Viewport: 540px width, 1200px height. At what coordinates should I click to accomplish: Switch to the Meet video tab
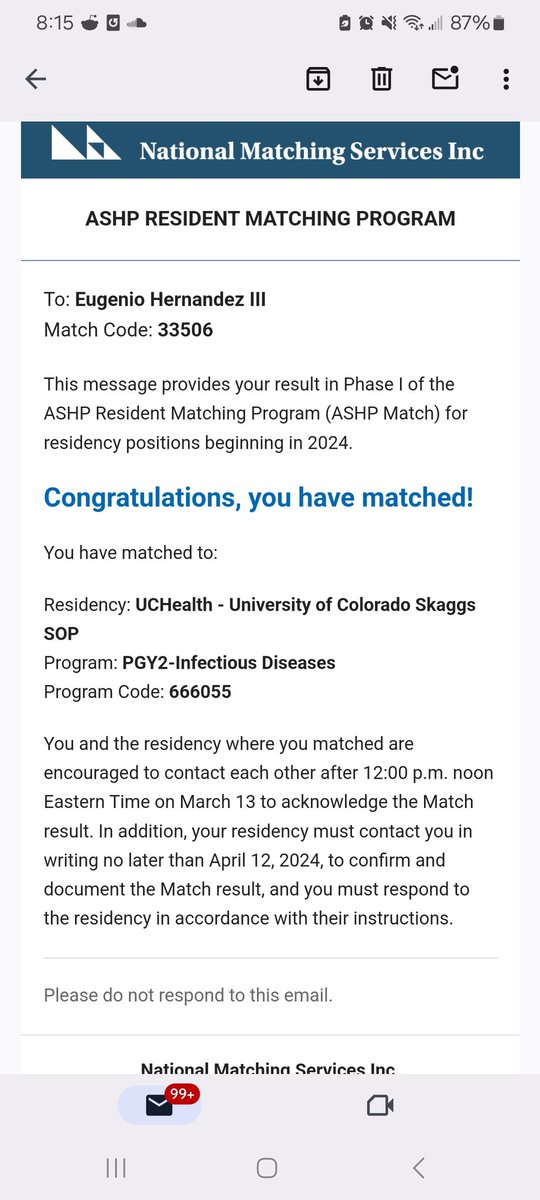380,1105
